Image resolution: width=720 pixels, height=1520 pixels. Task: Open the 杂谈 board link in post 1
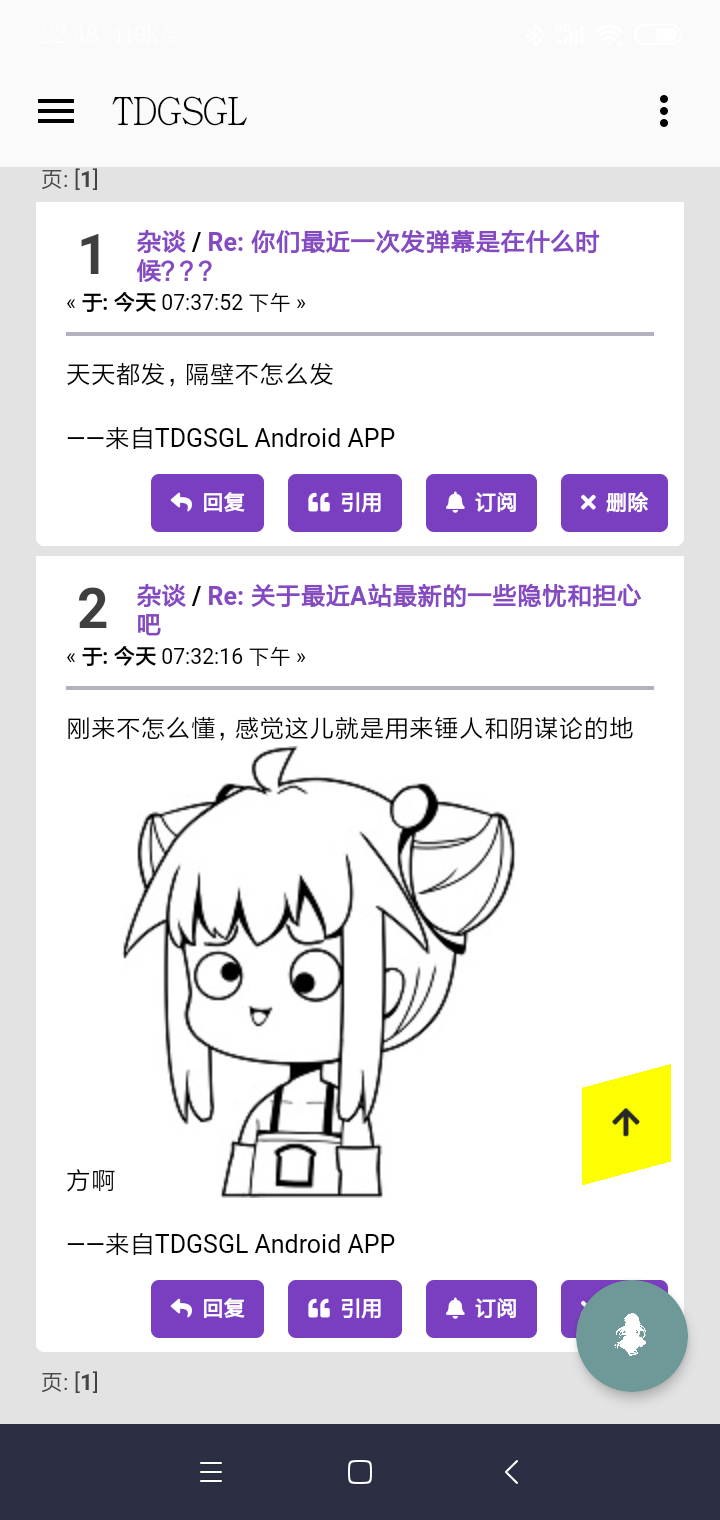[161, 242]
